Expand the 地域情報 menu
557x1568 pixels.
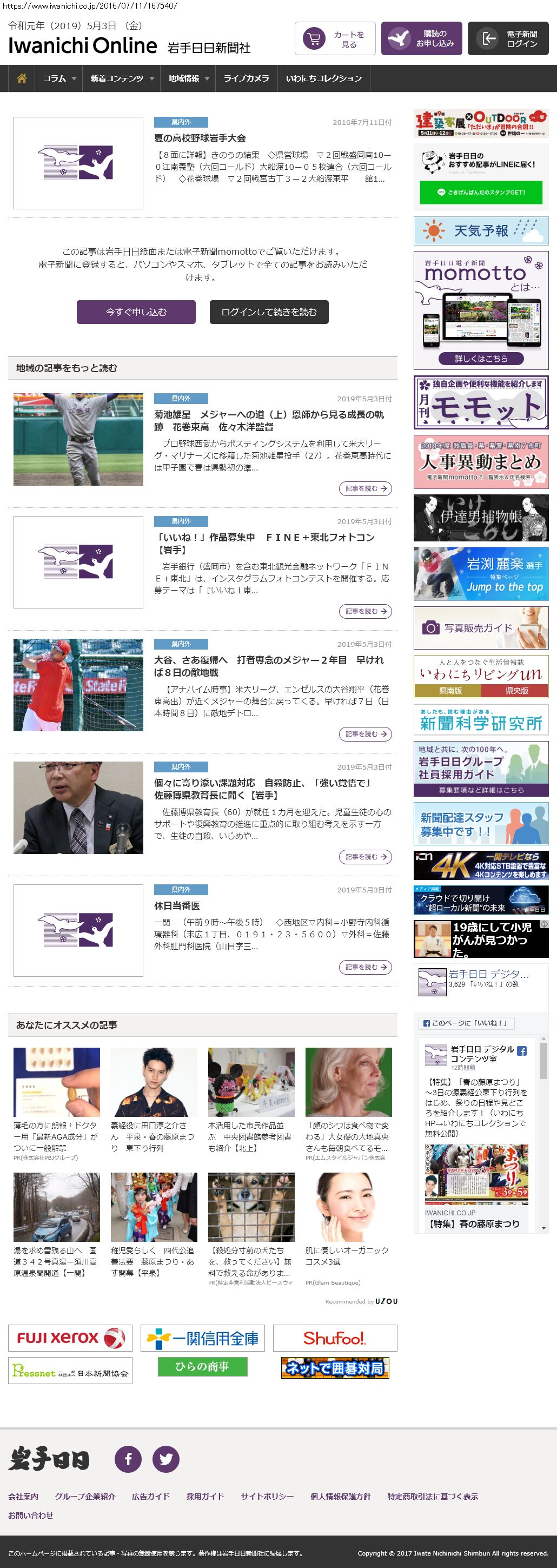point(188,78)
